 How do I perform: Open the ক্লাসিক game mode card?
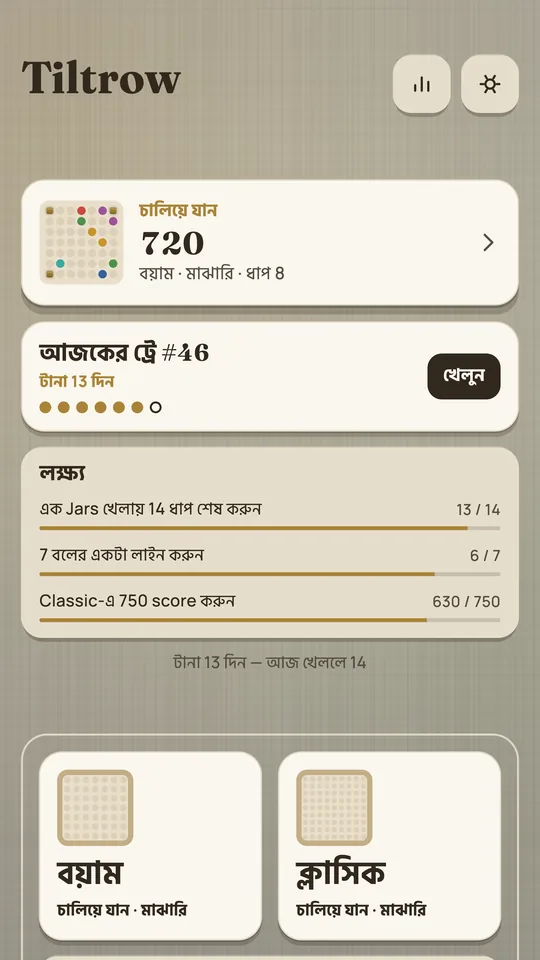point(389,846)
